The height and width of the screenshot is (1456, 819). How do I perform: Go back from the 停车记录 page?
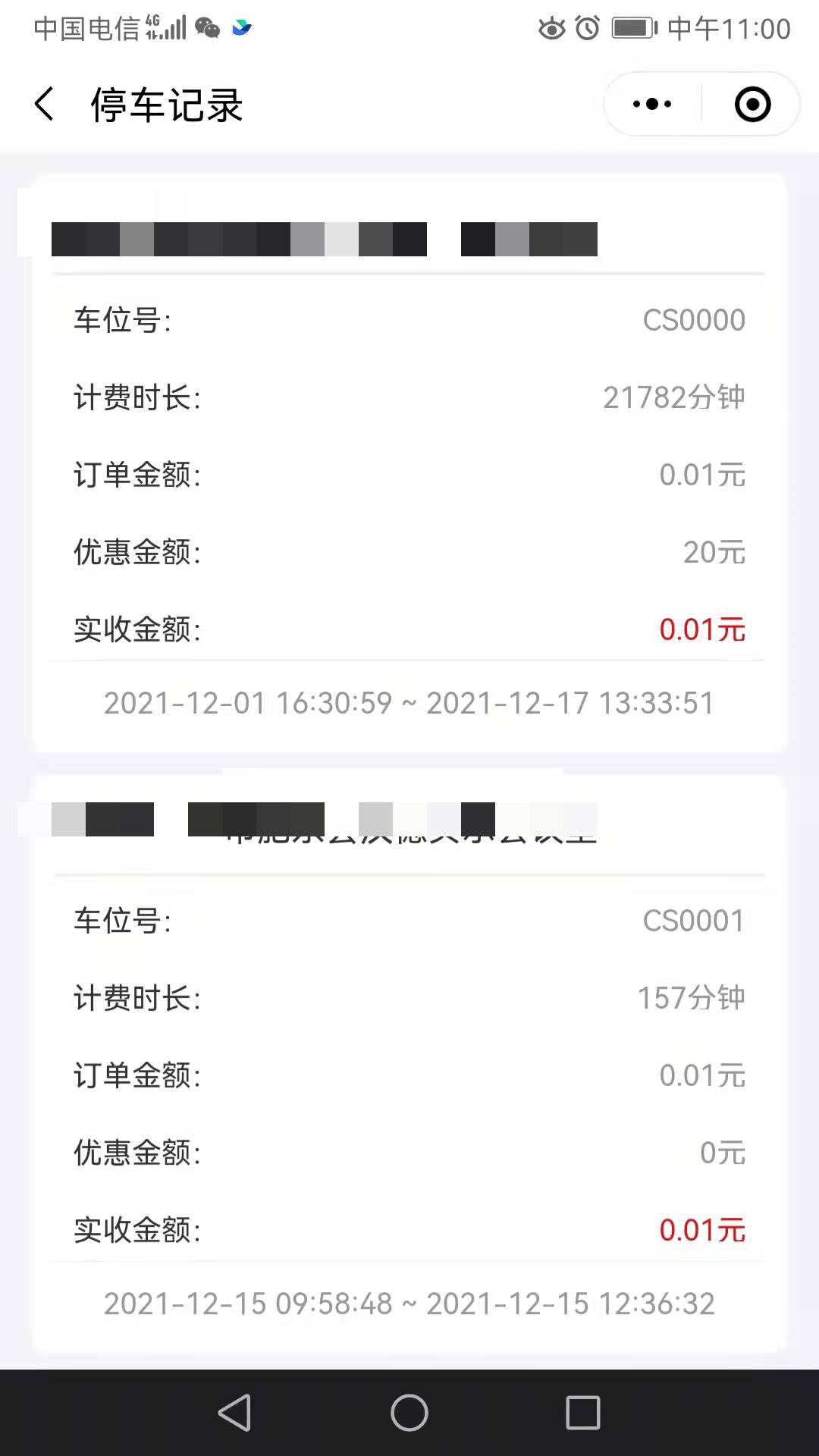(x=45, y=104)
